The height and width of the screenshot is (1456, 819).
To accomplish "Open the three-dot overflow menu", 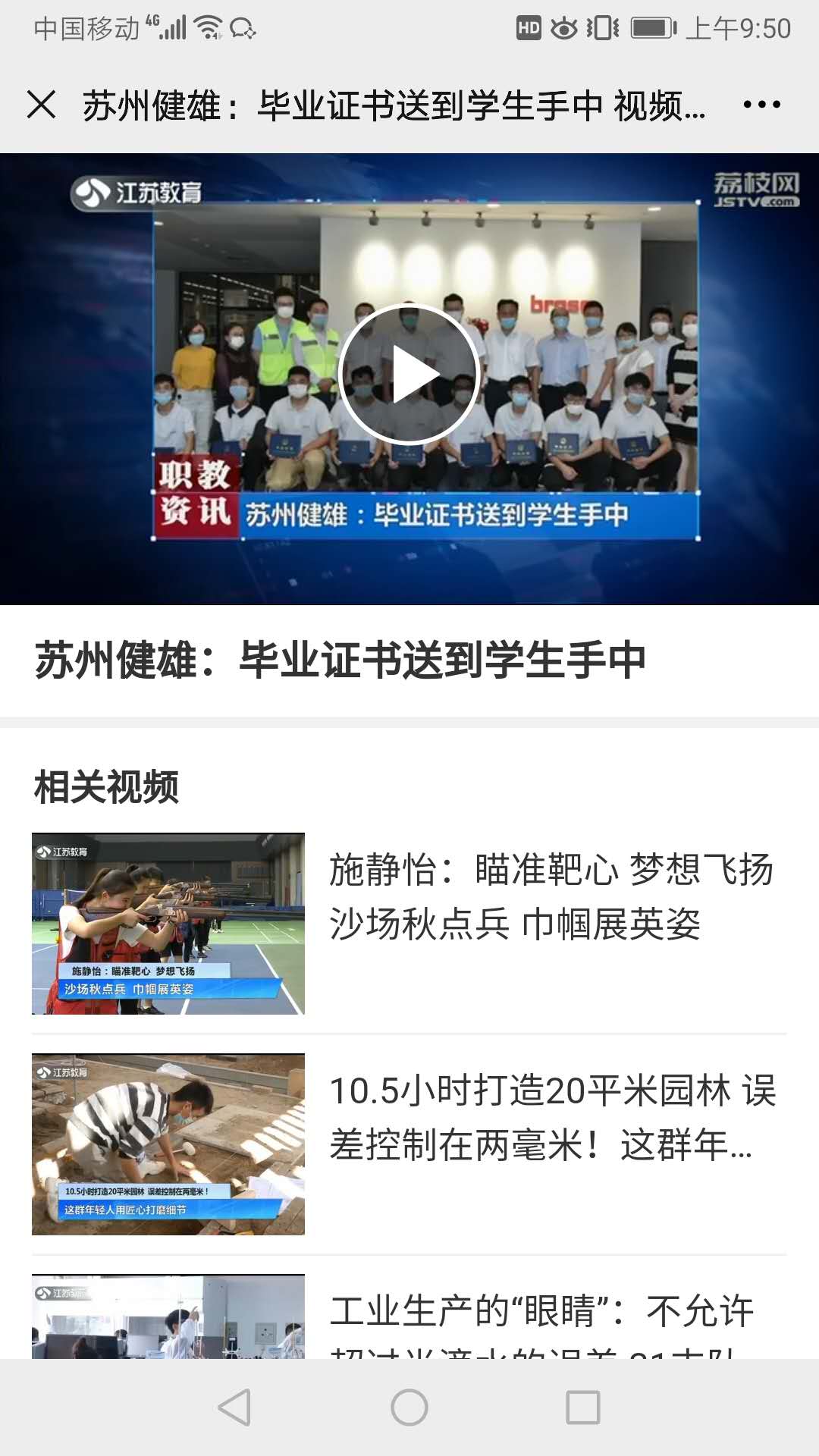I will (x=761, y=105).
